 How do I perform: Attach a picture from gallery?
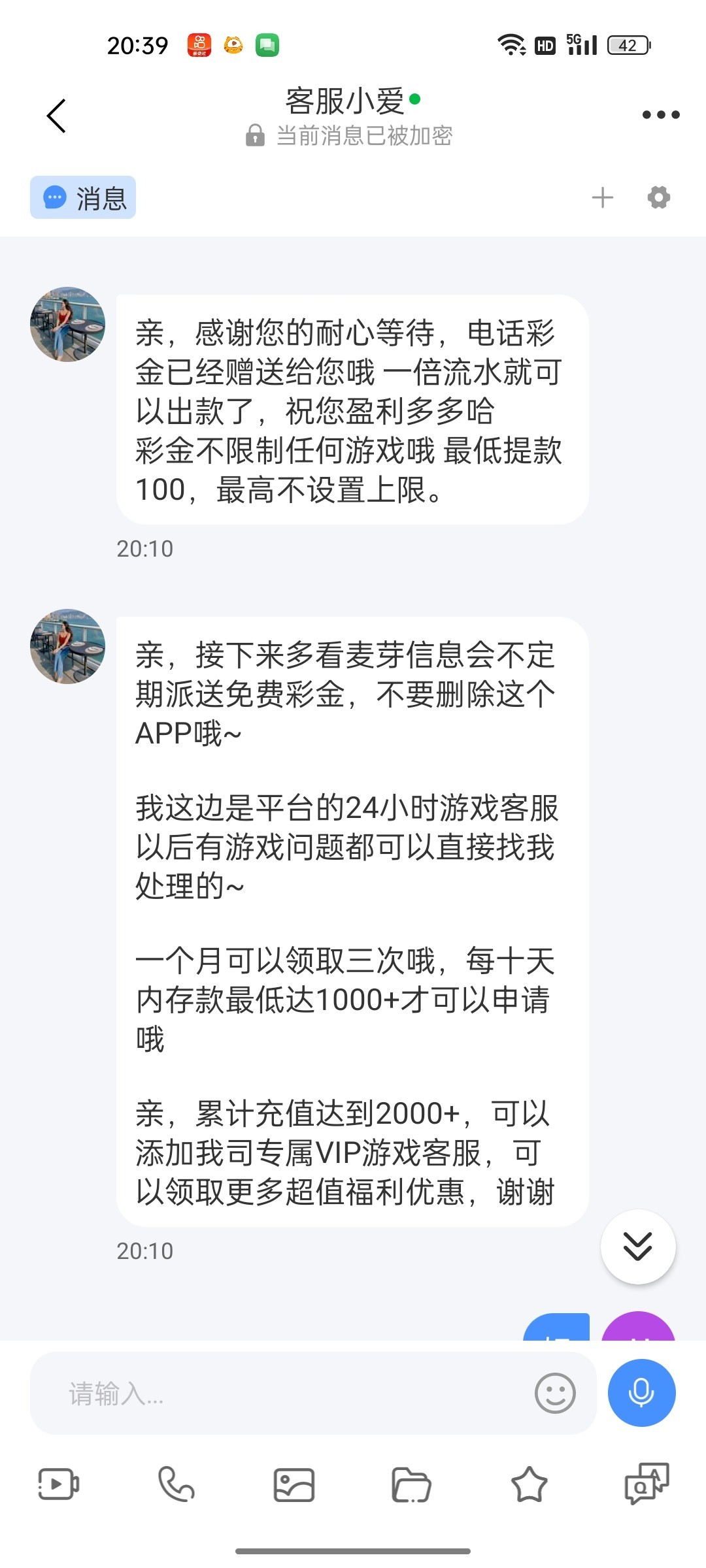[x=294, y=1484]
